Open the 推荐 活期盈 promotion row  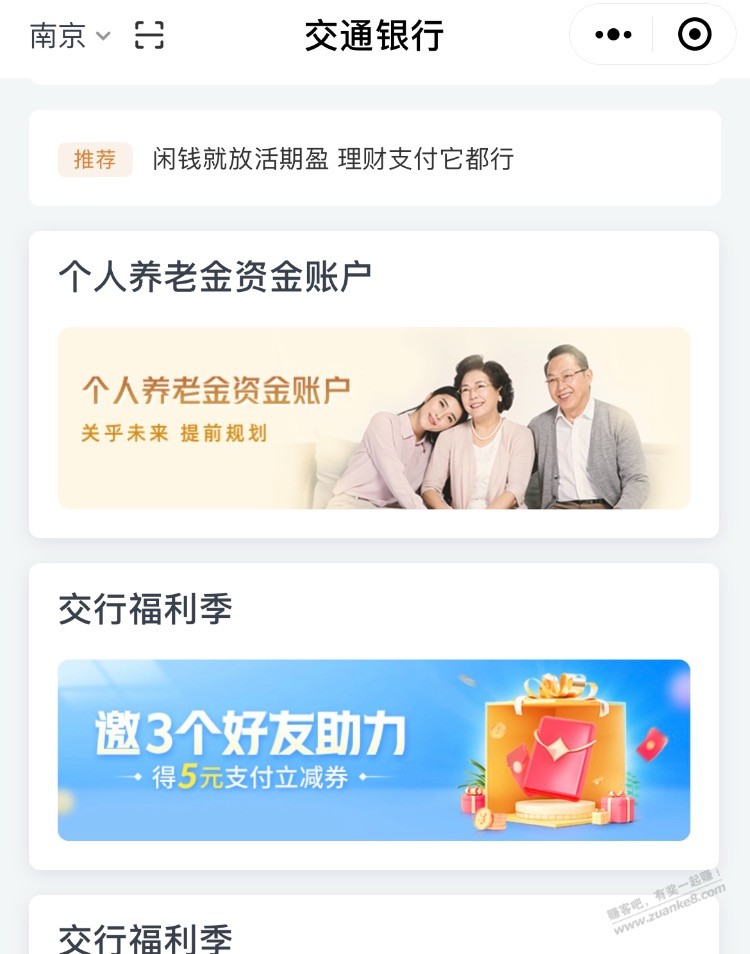coord(374,159)
